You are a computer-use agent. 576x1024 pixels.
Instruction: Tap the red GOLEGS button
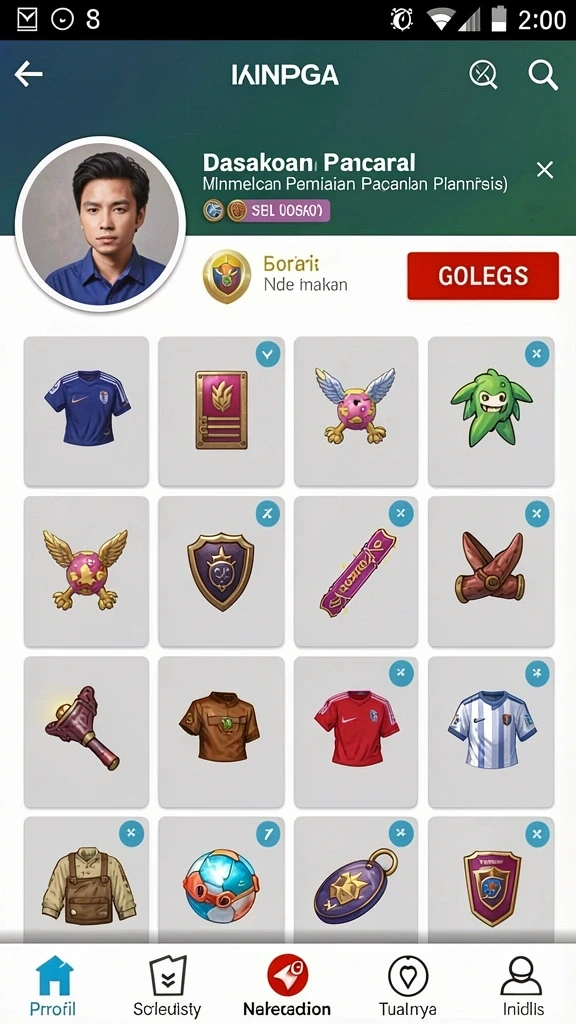click(483, 276)
